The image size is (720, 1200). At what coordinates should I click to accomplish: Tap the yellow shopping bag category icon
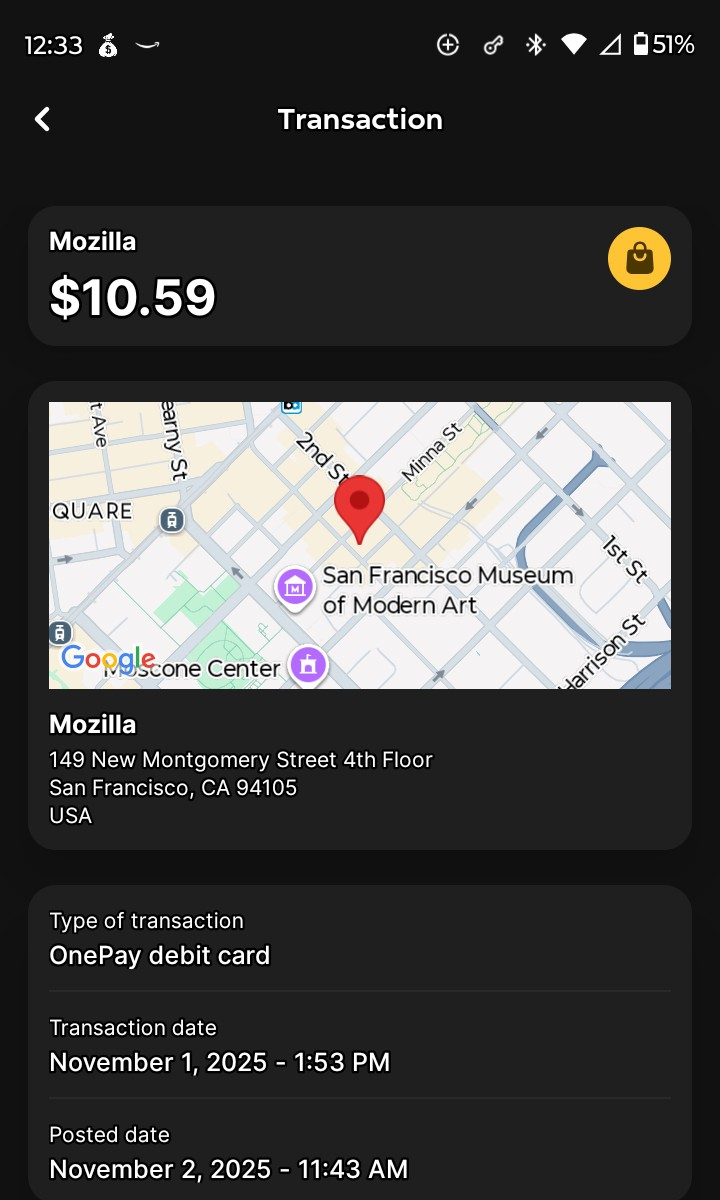click(x=639, y=259)
